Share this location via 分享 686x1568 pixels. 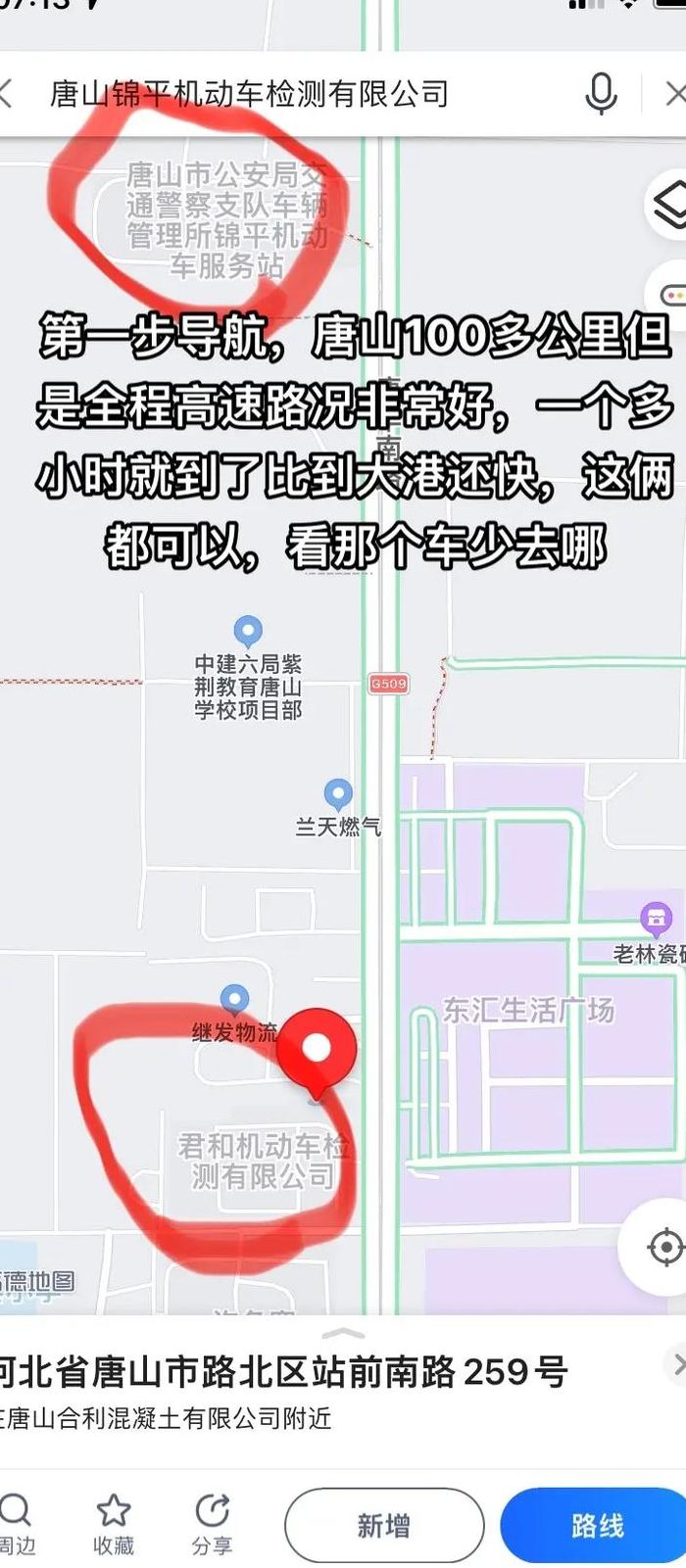tap(212, 1525)
